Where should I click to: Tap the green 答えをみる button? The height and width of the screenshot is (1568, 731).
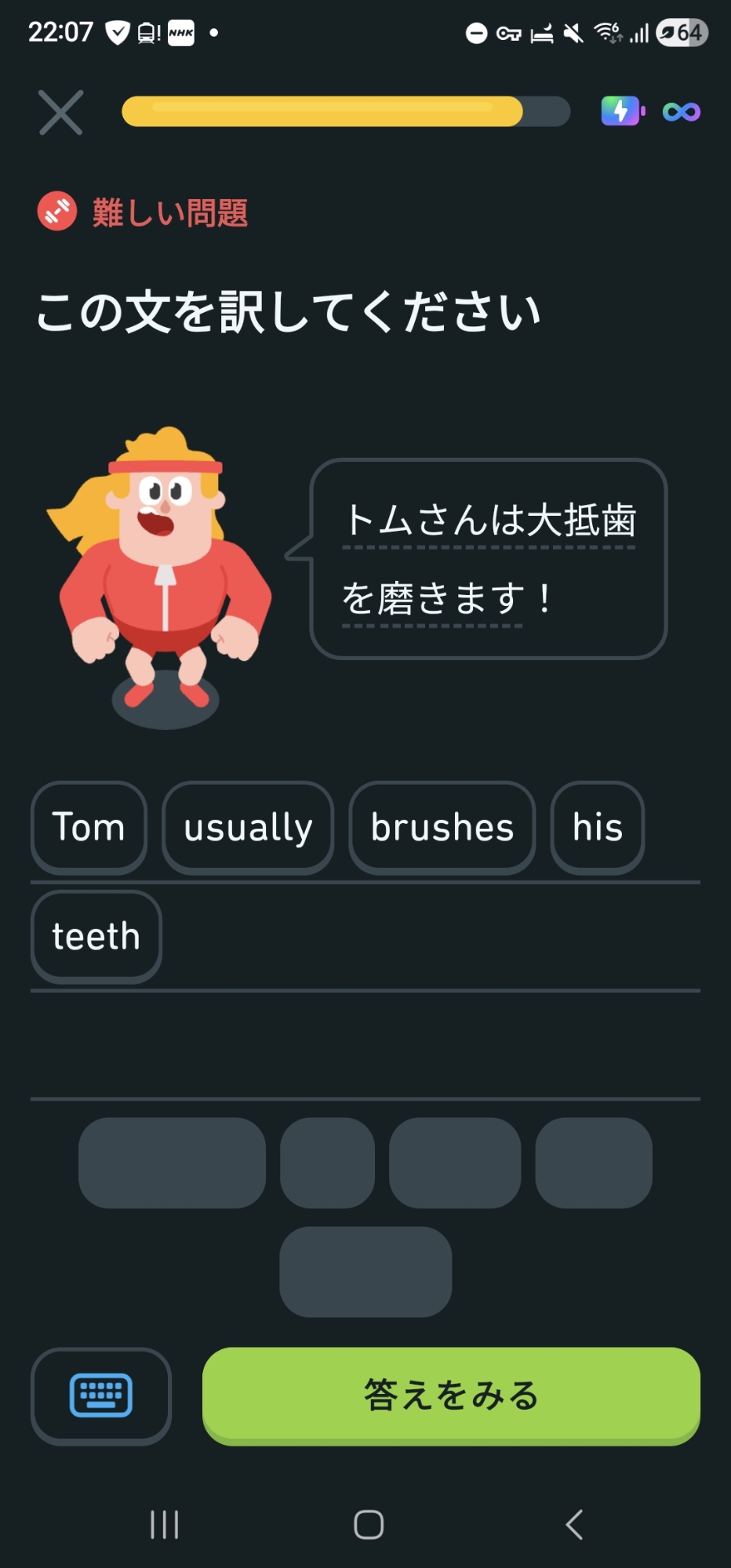point(451,1396)
